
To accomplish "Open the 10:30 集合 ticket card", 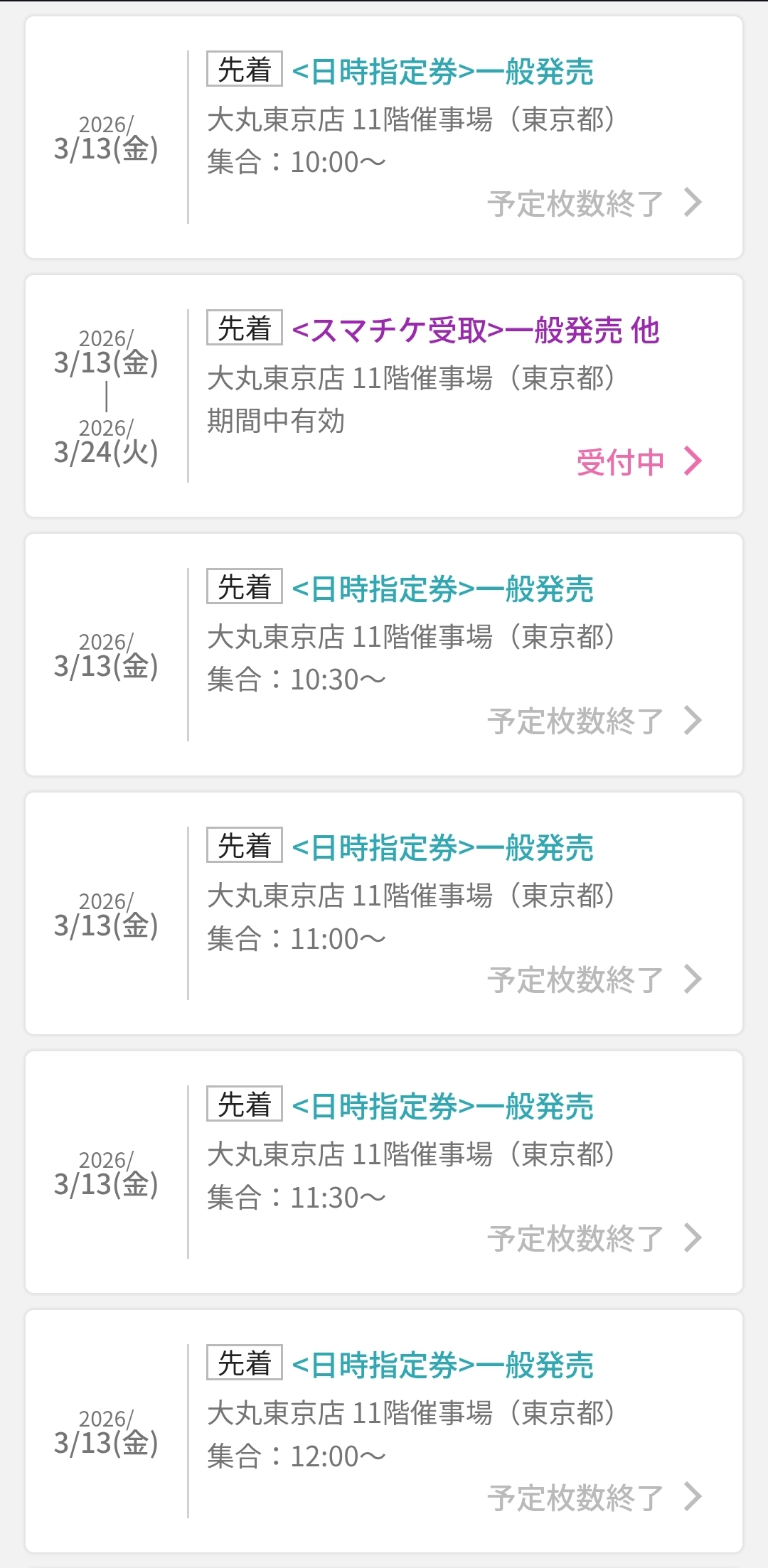I will (384, 655).
